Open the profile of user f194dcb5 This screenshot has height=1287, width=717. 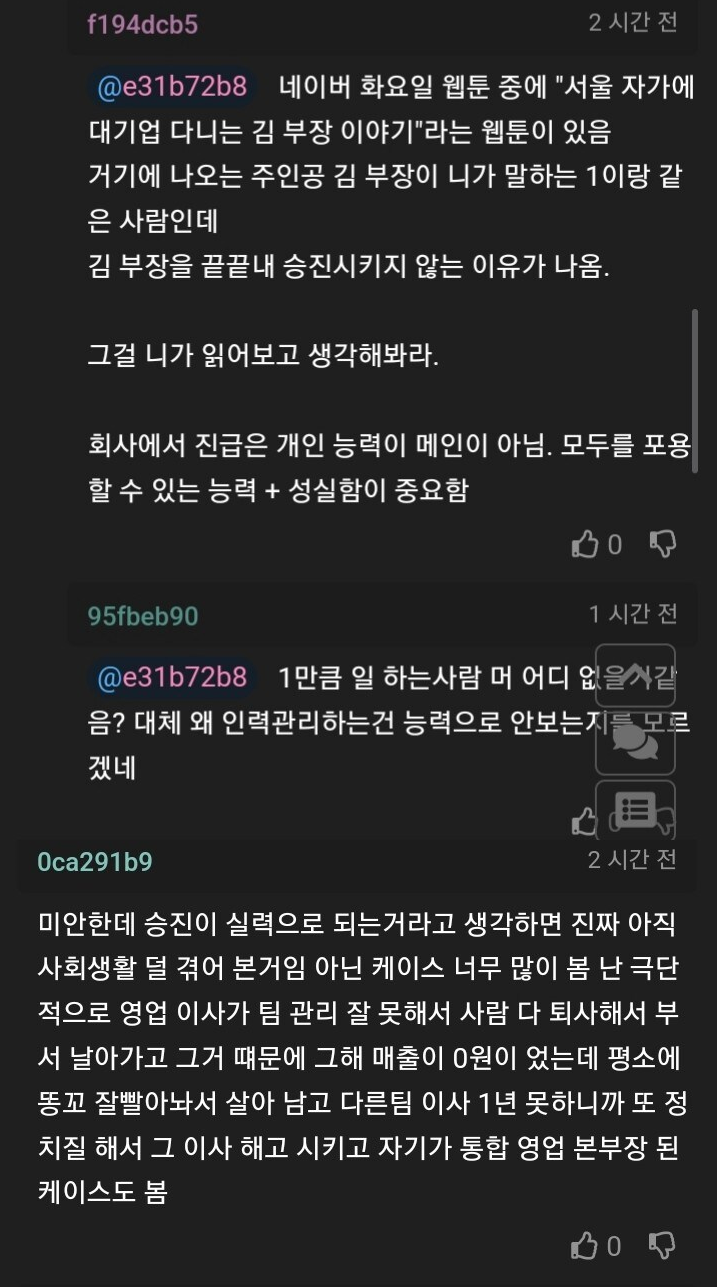pyautogui.click(x=143, y=24)
